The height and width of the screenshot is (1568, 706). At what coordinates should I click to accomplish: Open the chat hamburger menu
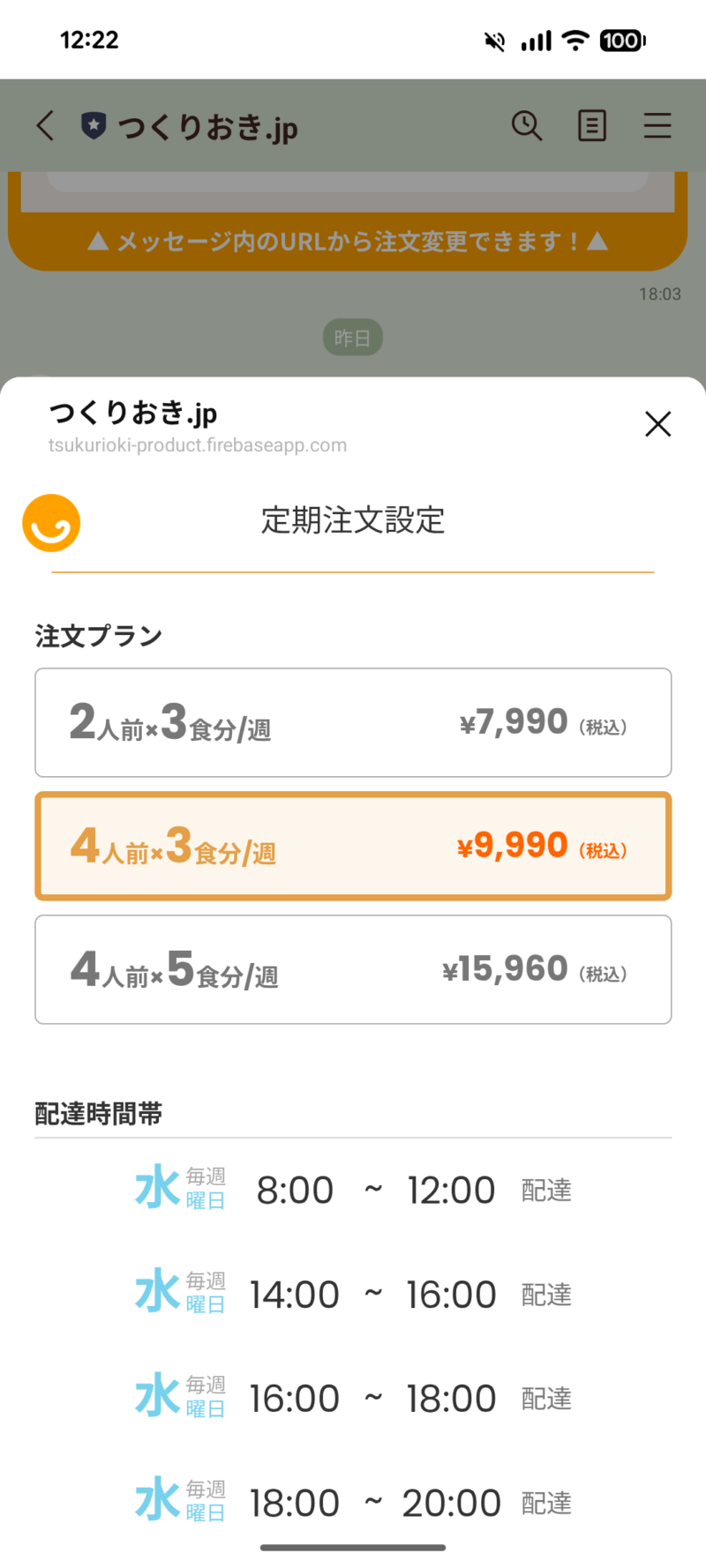[657, 126]
